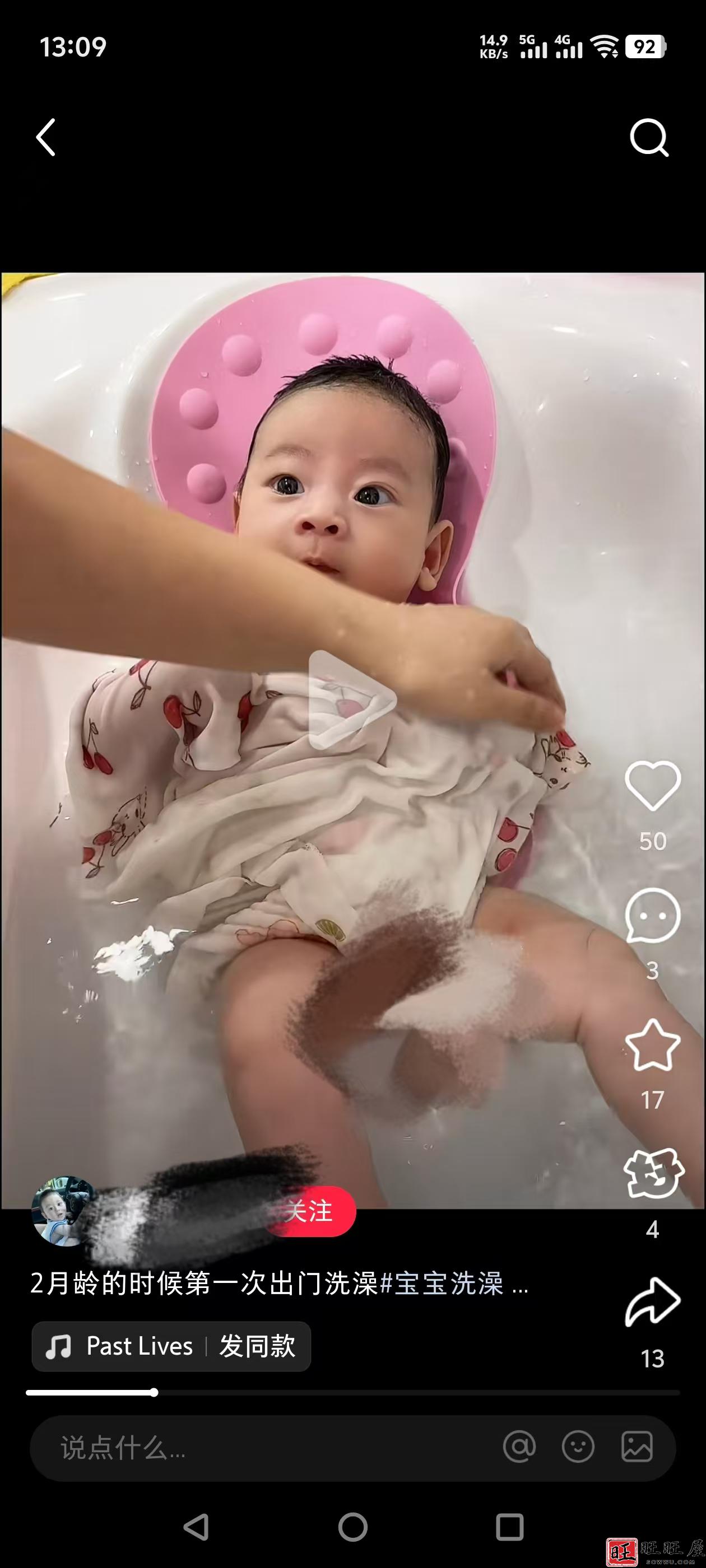Mention someone with the @ icon
Screen dimensions: 706x1568
519,1447
